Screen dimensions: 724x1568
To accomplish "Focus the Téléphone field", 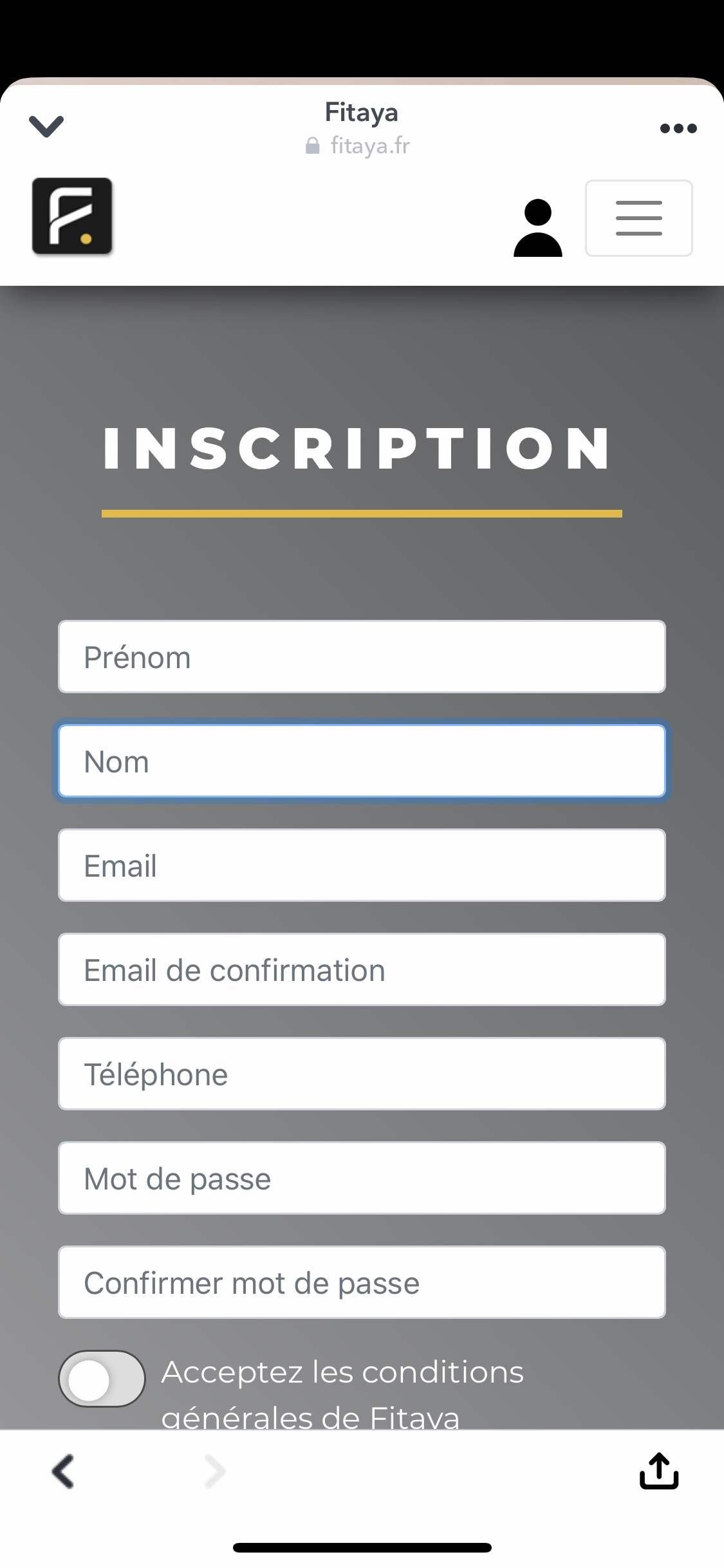I will 362,1074.
